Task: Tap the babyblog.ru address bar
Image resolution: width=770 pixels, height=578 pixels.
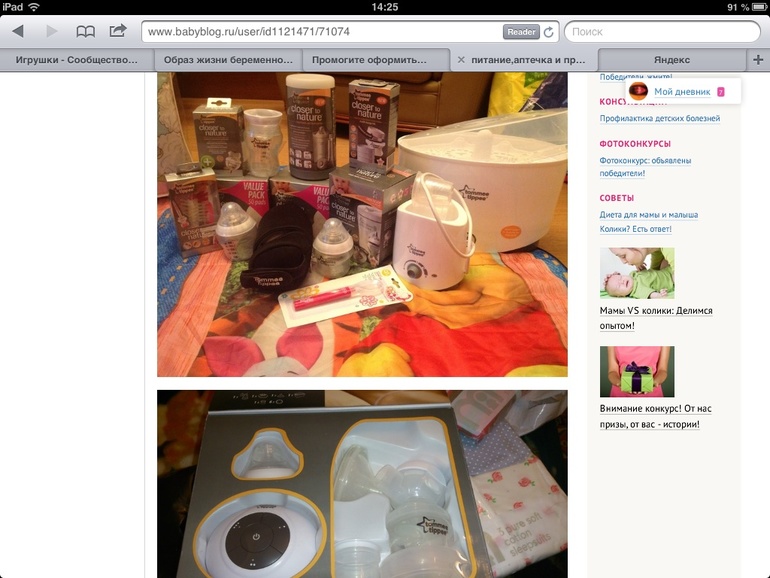Action: pyautogui.click(x=320, y=32)
